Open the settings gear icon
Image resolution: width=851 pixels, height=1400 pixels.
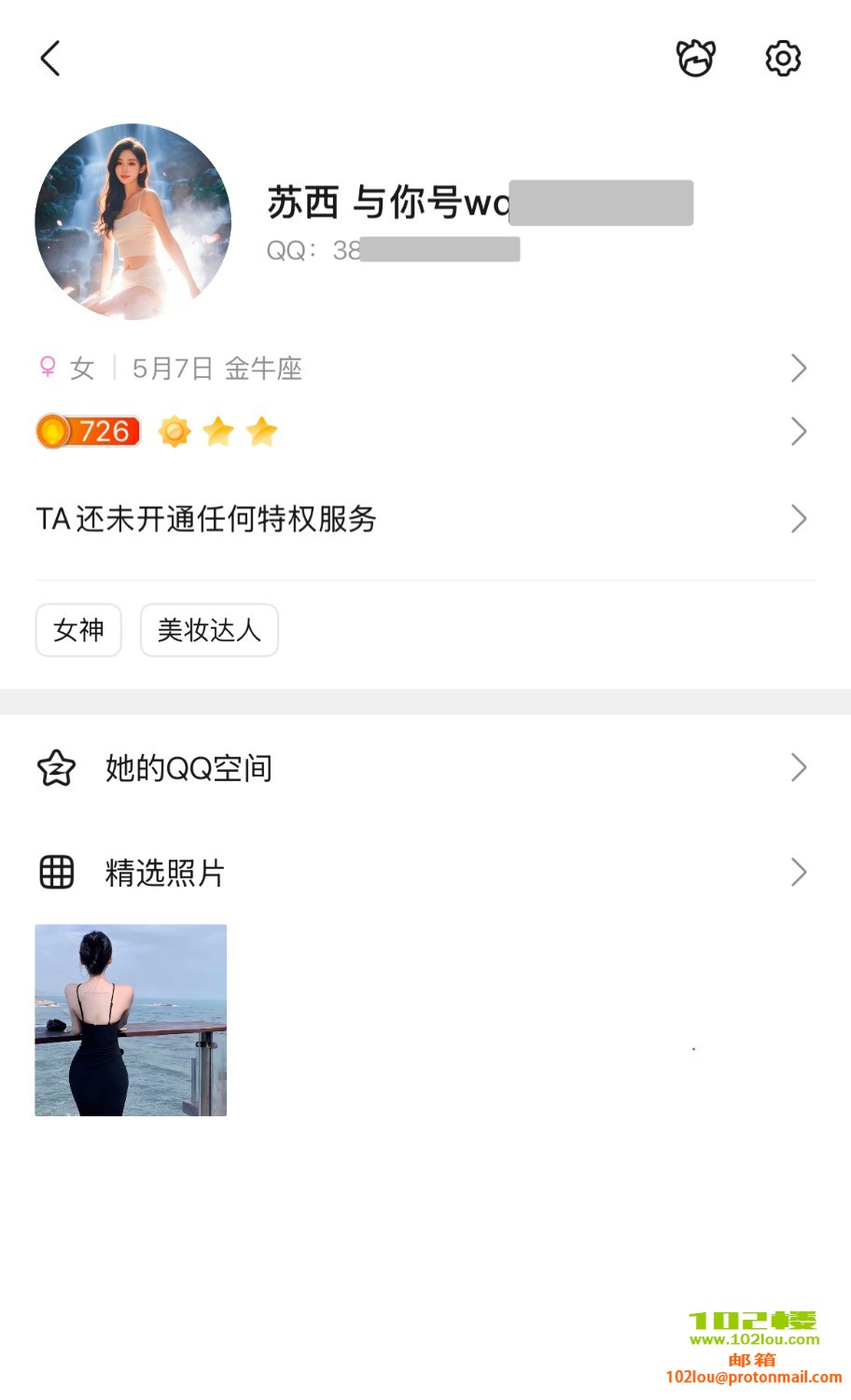[783, 58]
